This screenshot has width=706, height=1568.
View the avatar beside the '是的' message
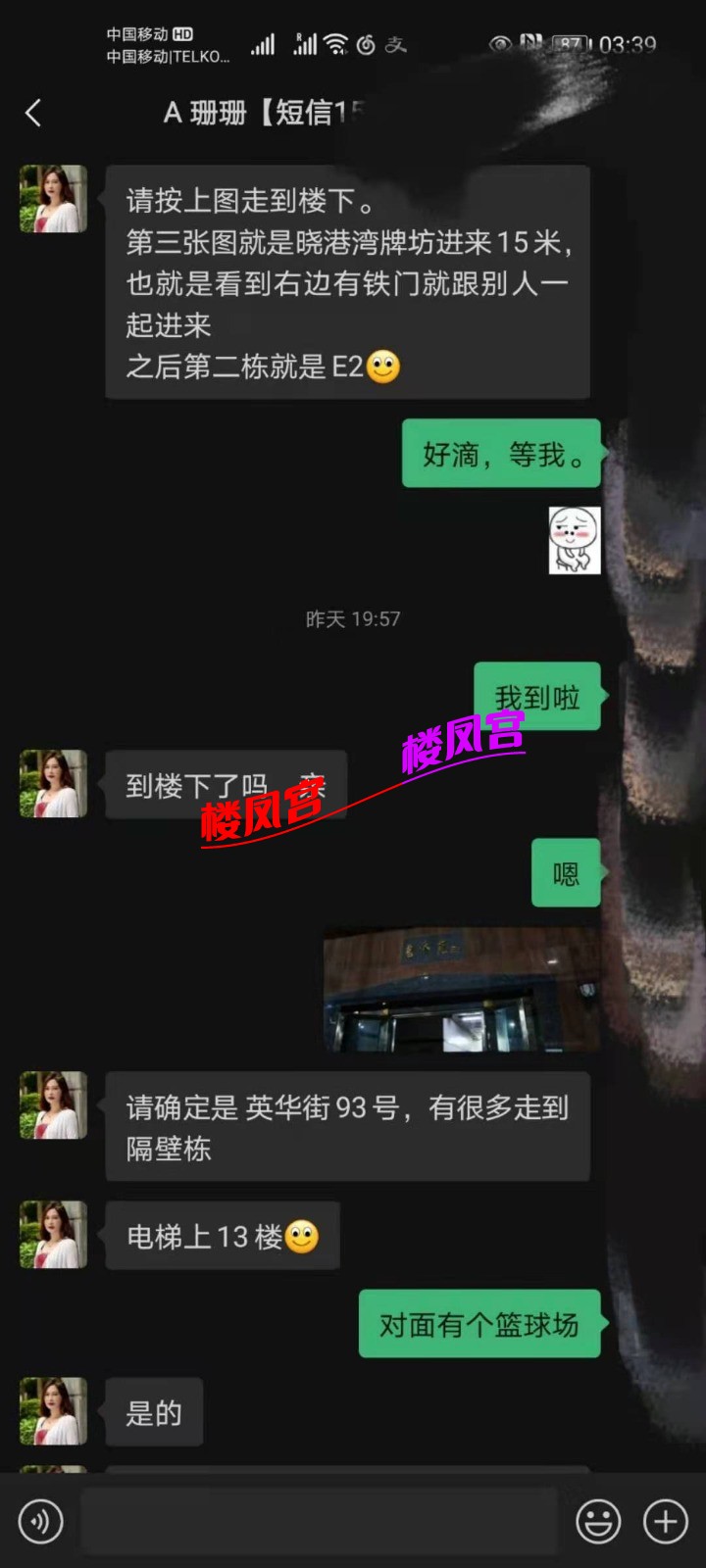pos(53,1411)
